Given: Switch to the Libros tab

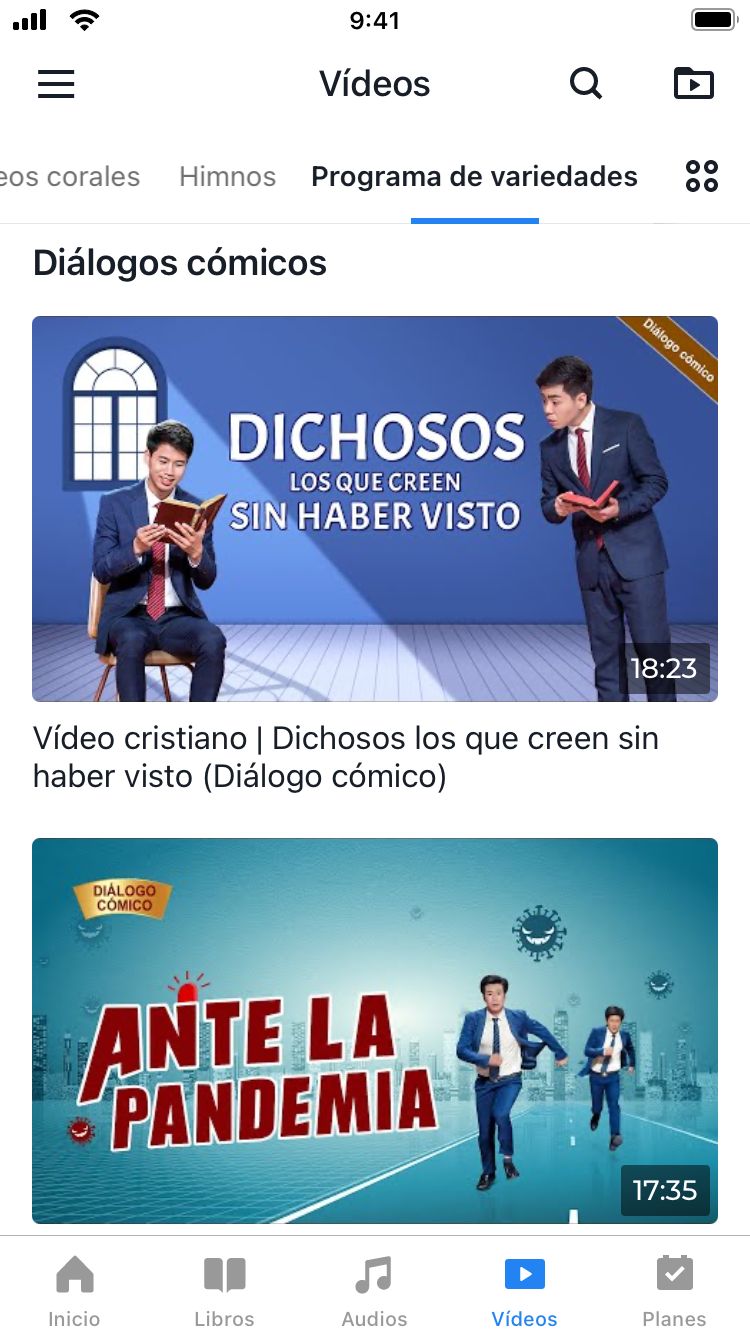Looking at the screenshot, I should 225,1290.
